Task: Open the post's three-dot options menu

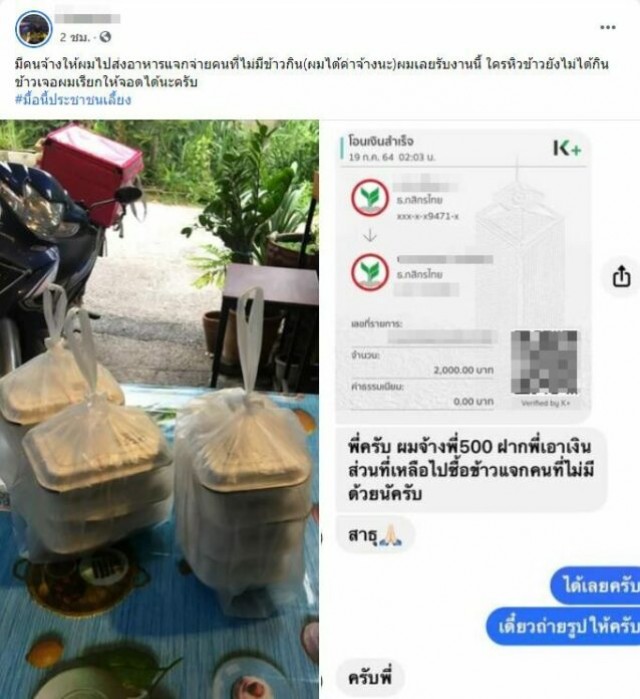Action: 608,27
